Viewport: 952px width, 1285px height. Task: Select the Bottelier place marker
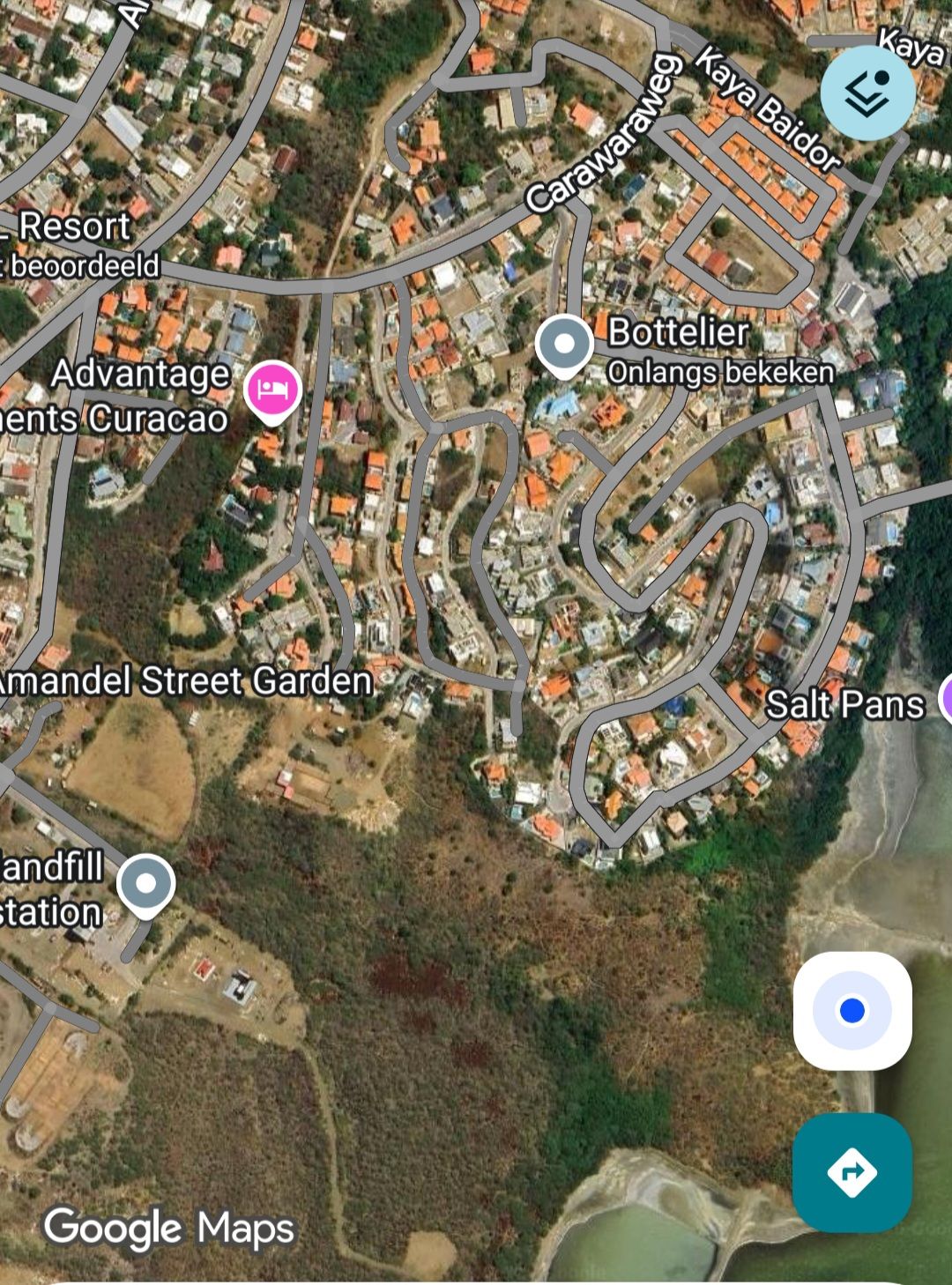click(x=564, y=345)
